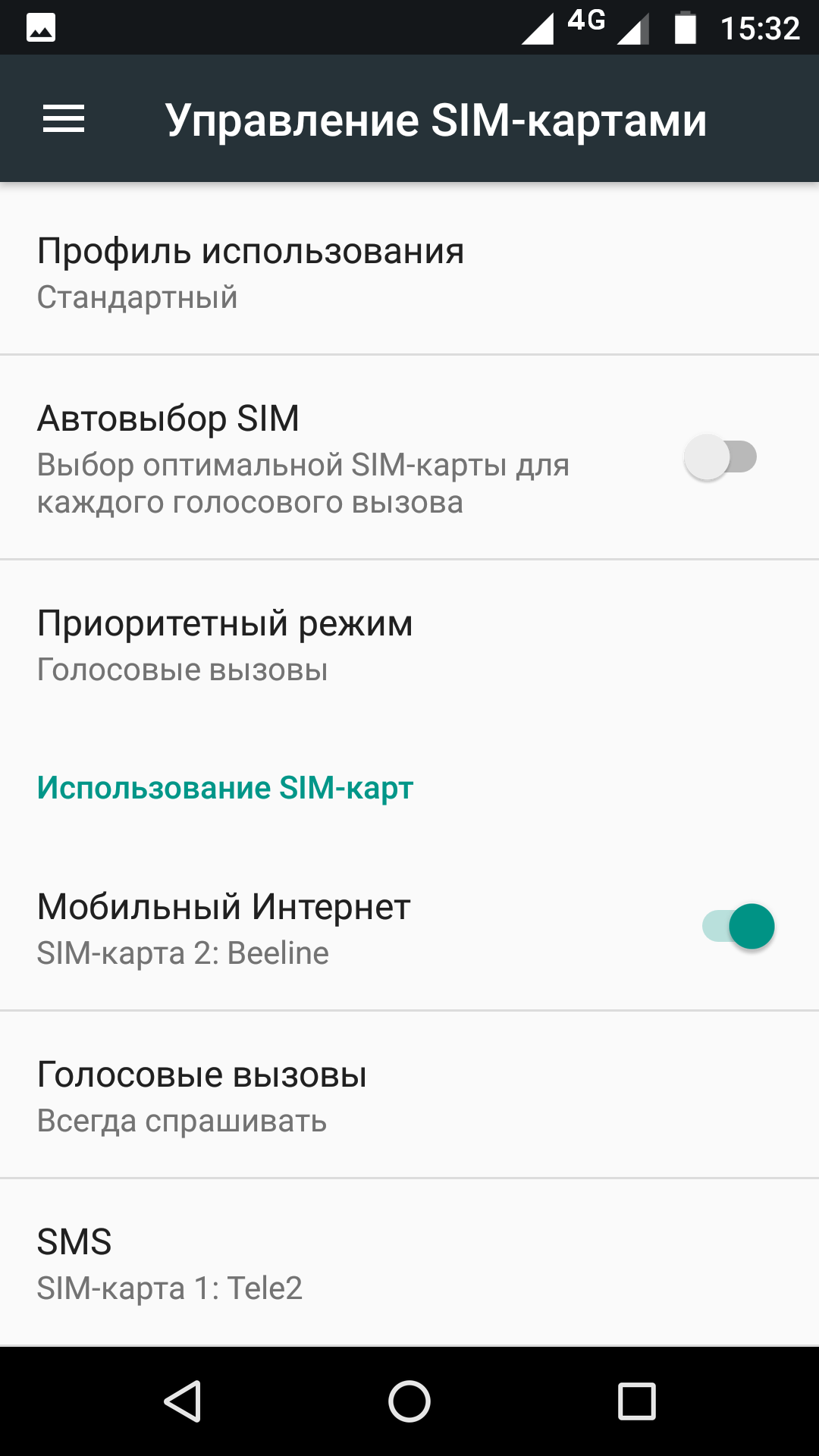
Task: Open the hamburger drawer menu
Action: [64, 119]
